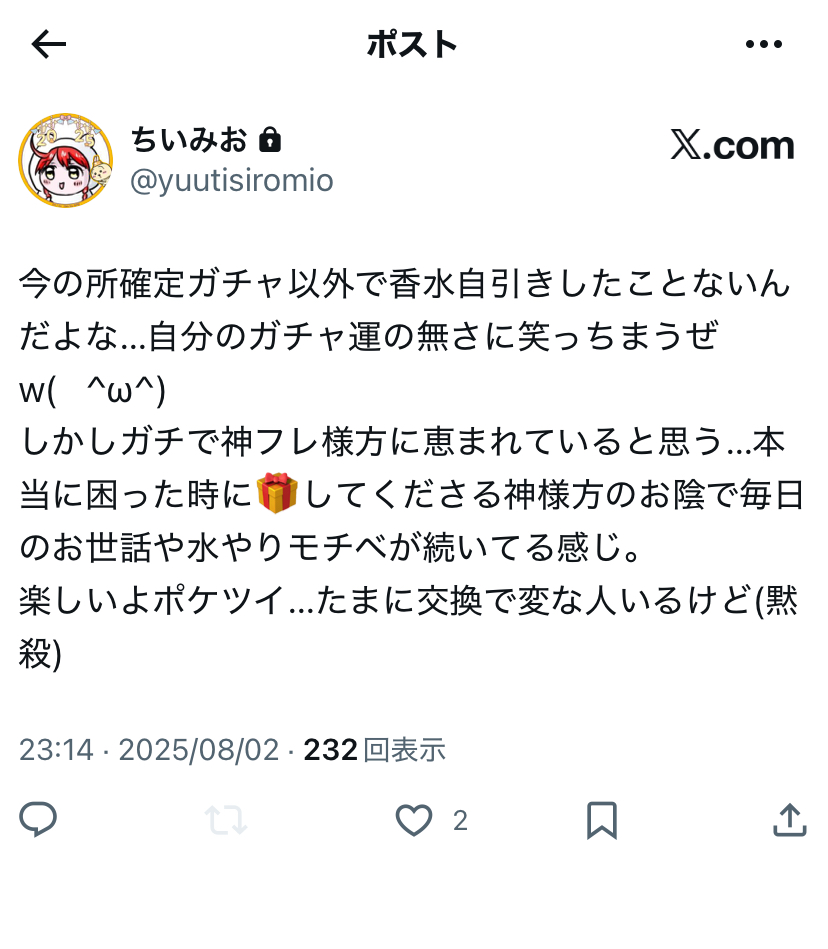Go back with the arrow

coord(48,44)
